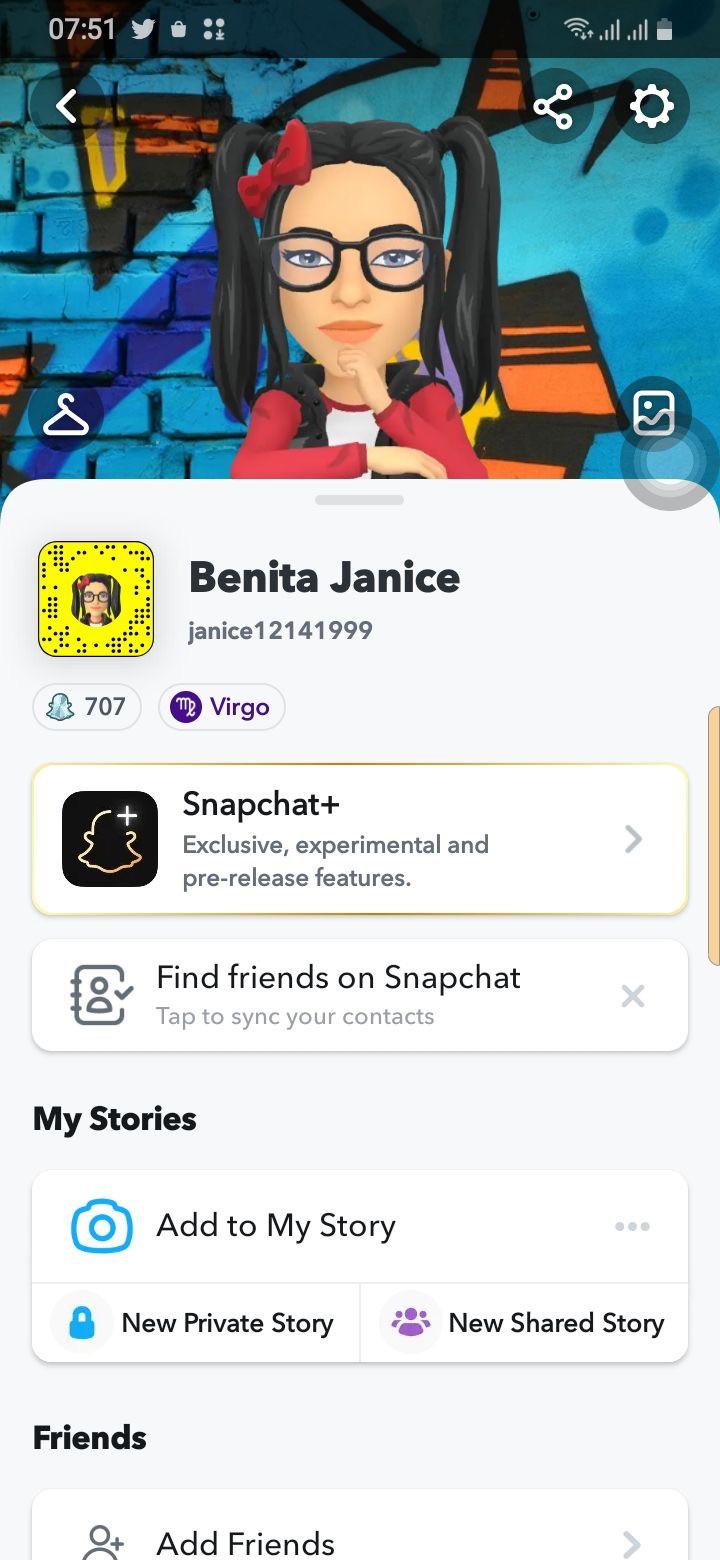The height and width of the screenshot is (1560, 720).
Task: Dismiss the Find friends on Snapchat card
Action: pyautogui.click(x=633, y=995)
